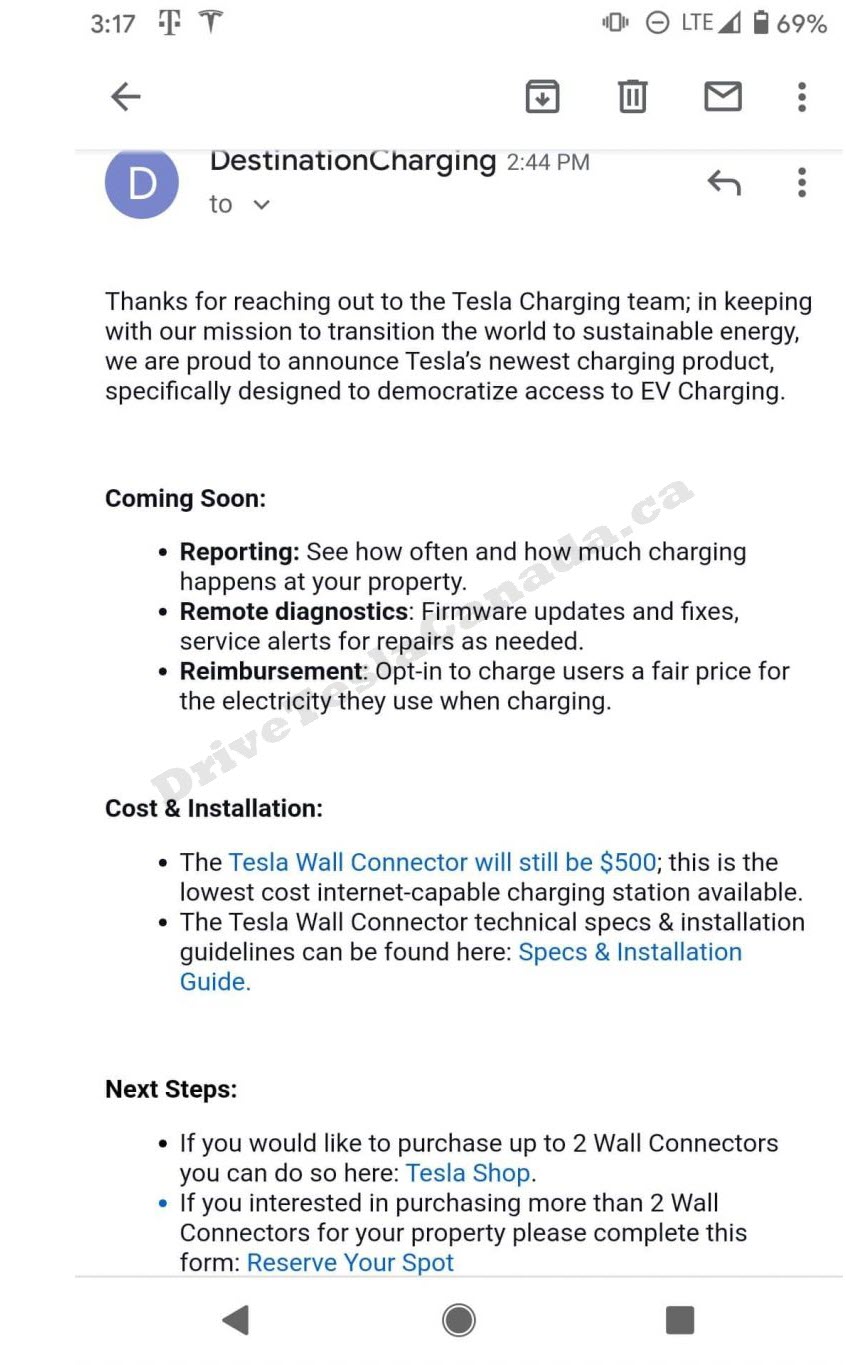
Task: Reply to DestinationCharging
Action: click(x=724, y=183)
